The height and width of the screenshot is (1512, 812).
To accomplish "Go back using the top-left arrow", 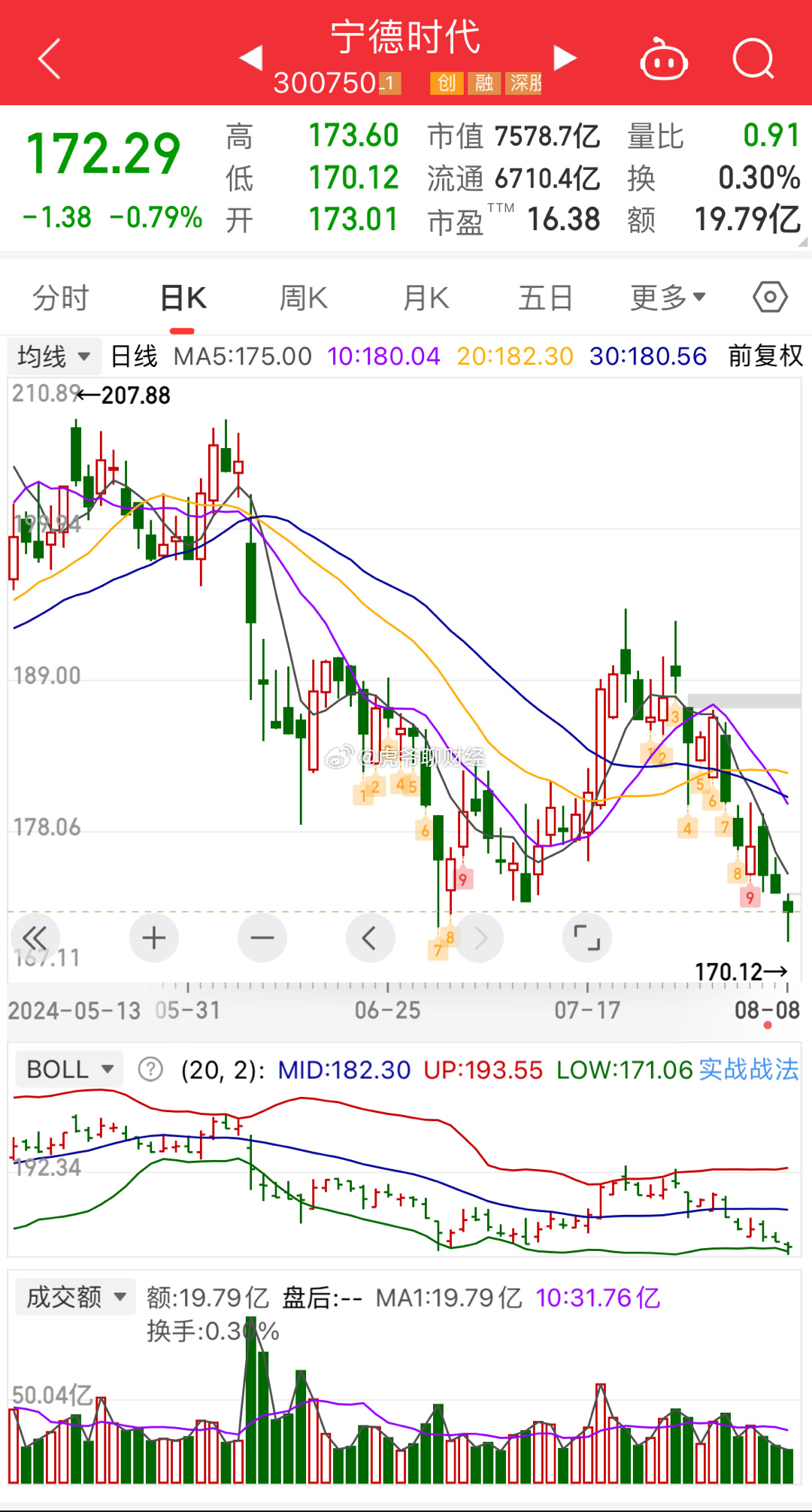I will tap(49, 59).
